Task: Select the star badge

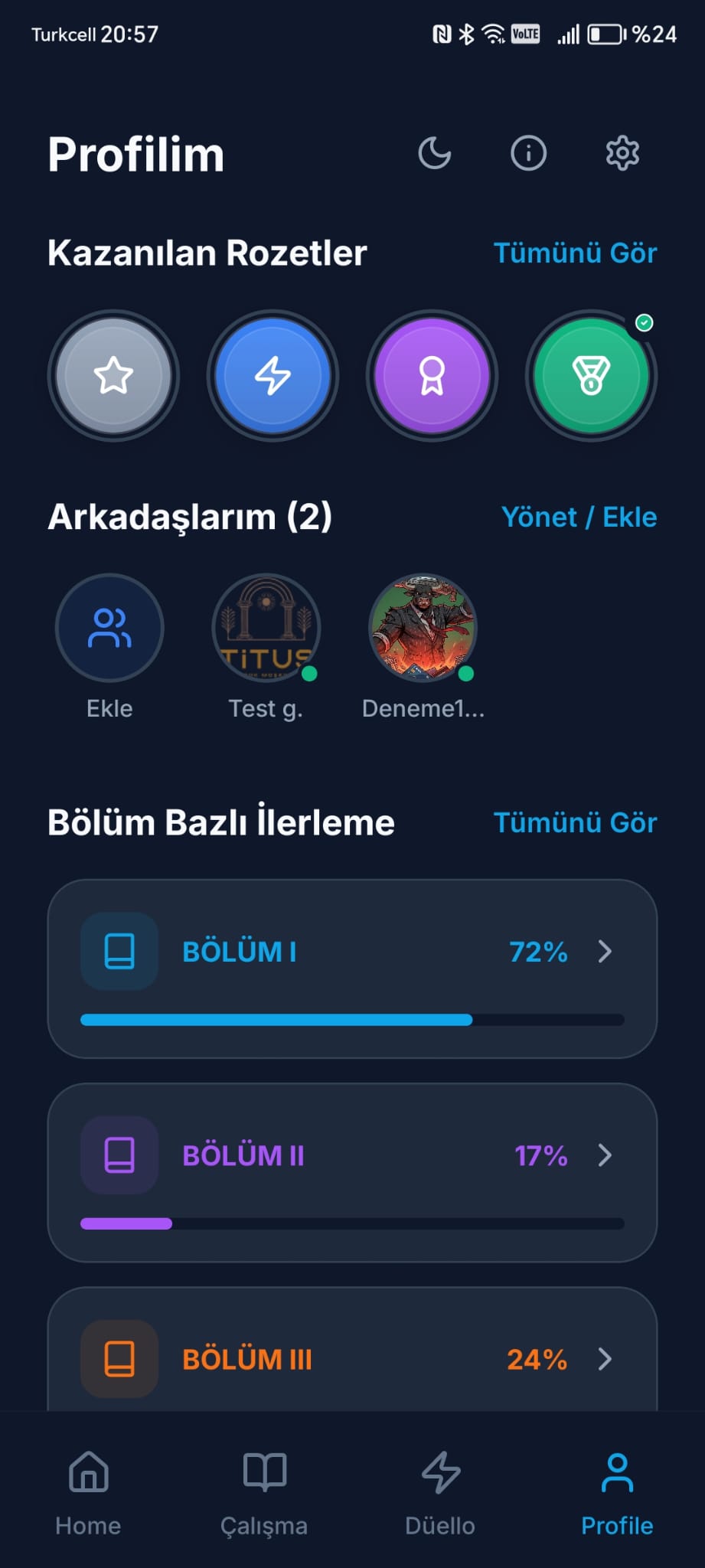Action: [113, 375]
